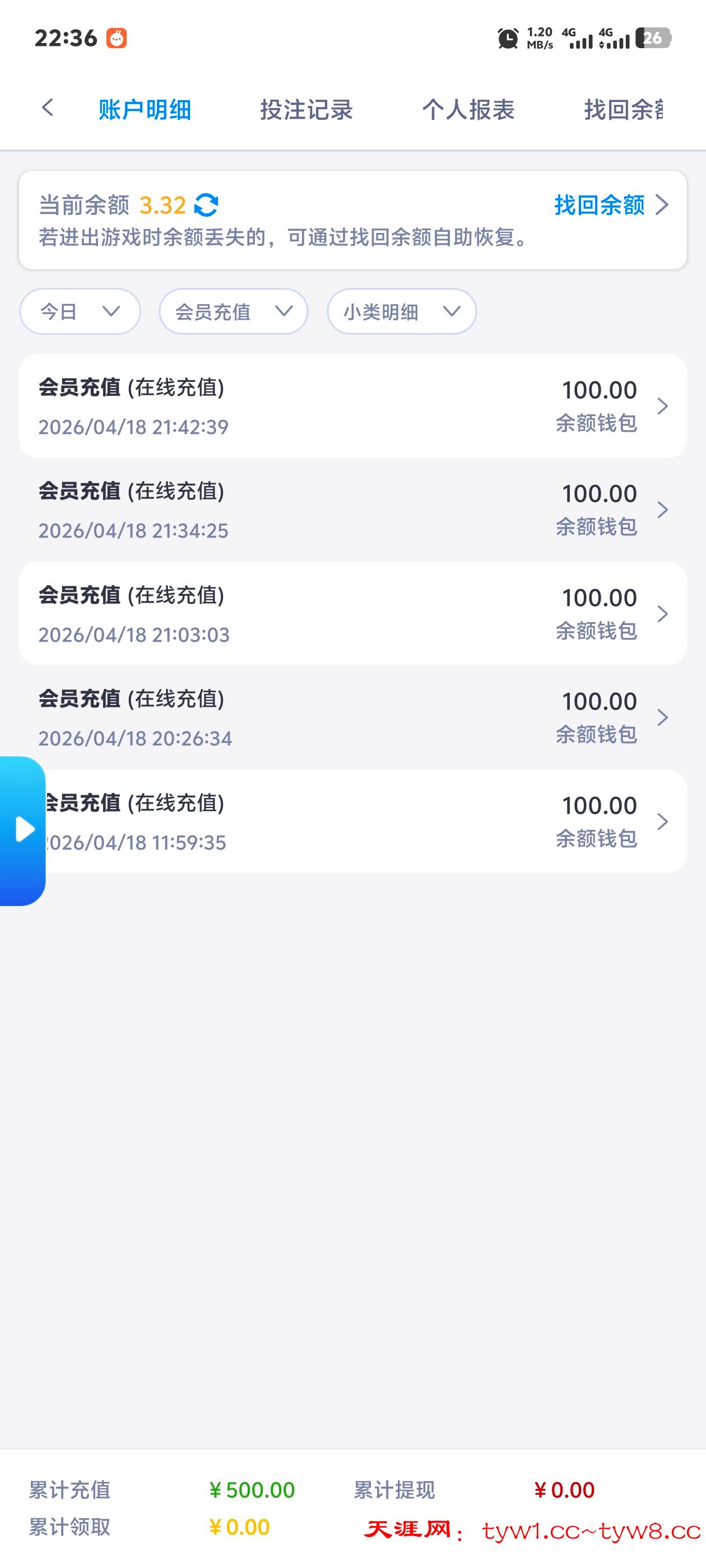This screenshot has width=706, height=1568.
Task: Expand the 今日 date filter dropdown
Action: point(80,312)
